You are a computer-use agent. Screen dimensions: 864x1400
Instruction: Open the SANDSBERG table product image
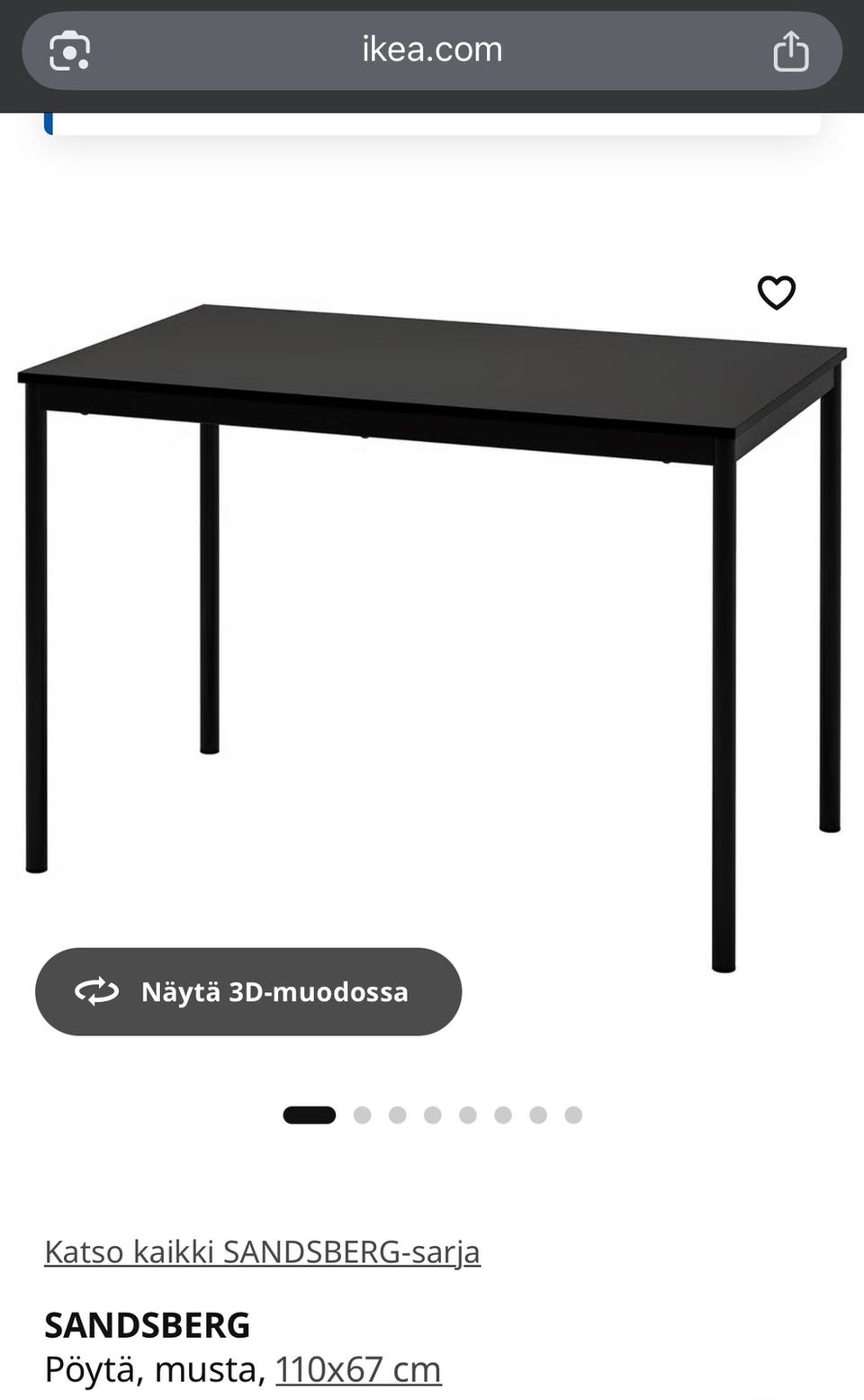[x=432, y=637]
